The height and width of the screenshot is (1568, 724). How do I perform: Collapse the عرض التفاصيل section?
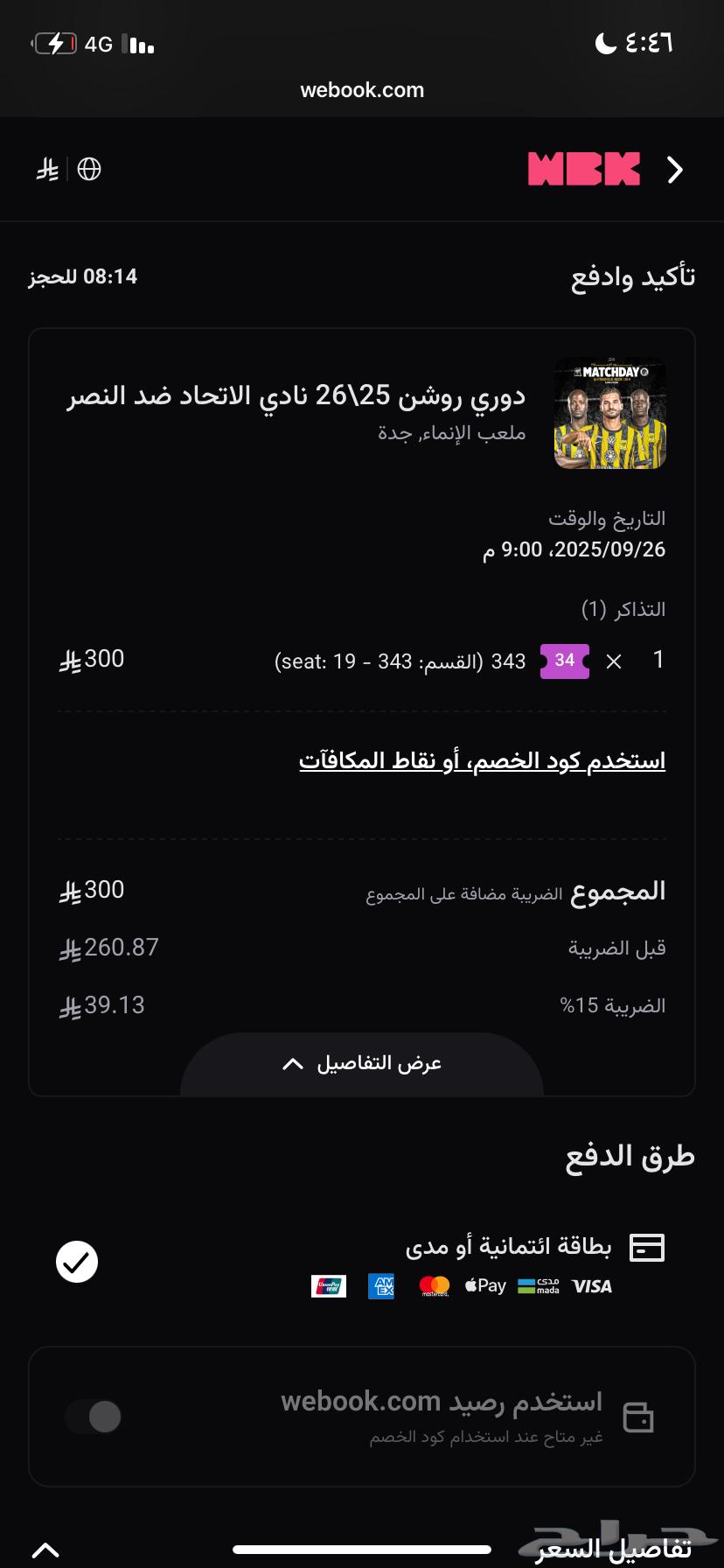[x=362, y=1064]
